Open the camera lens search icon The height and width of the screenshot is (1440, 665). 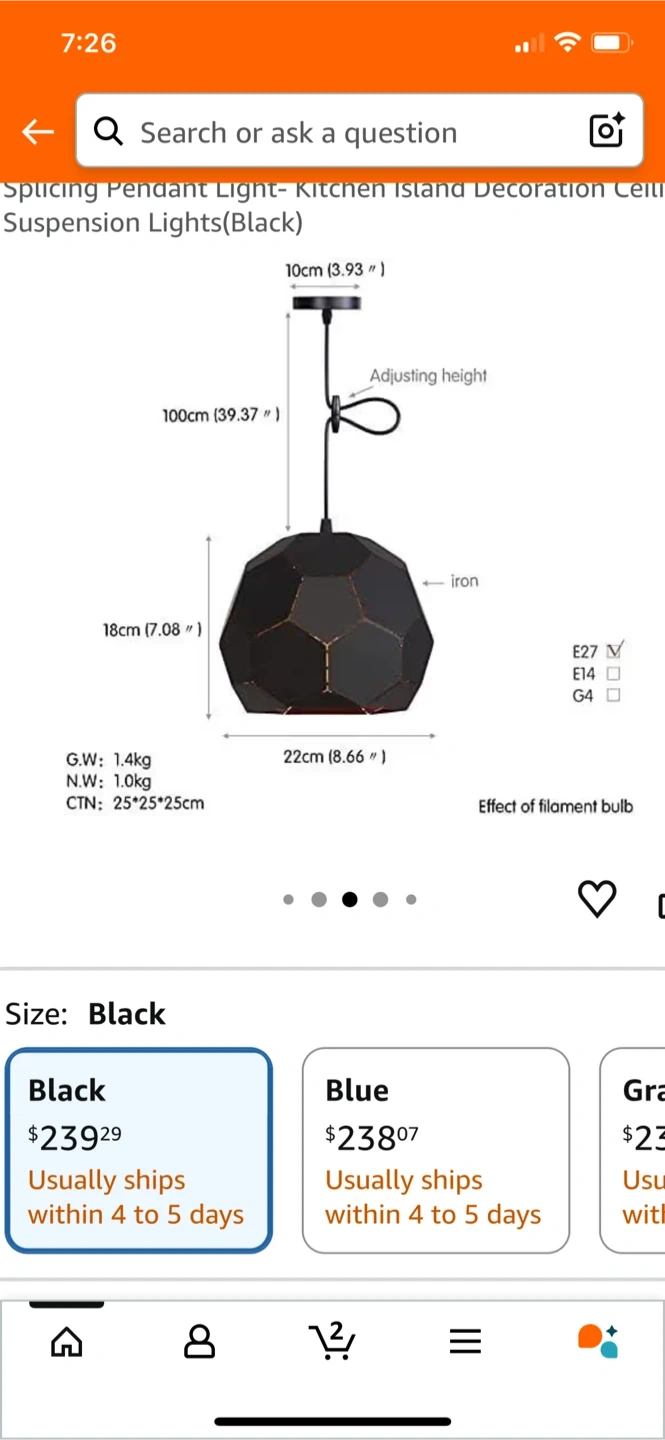tap(606, 132)
